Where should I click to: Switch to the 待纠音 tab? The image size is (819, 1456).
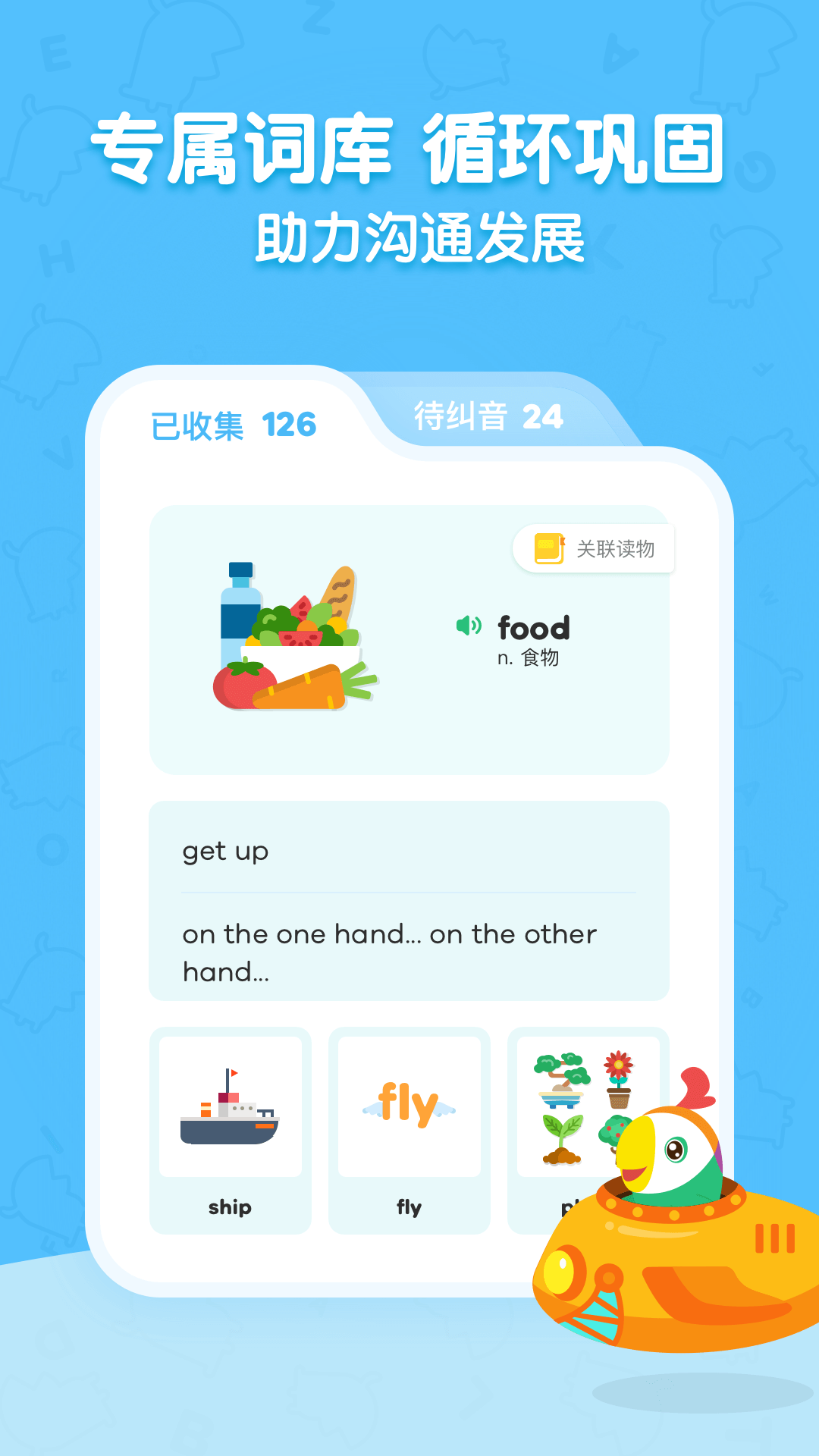click(486, 416)
